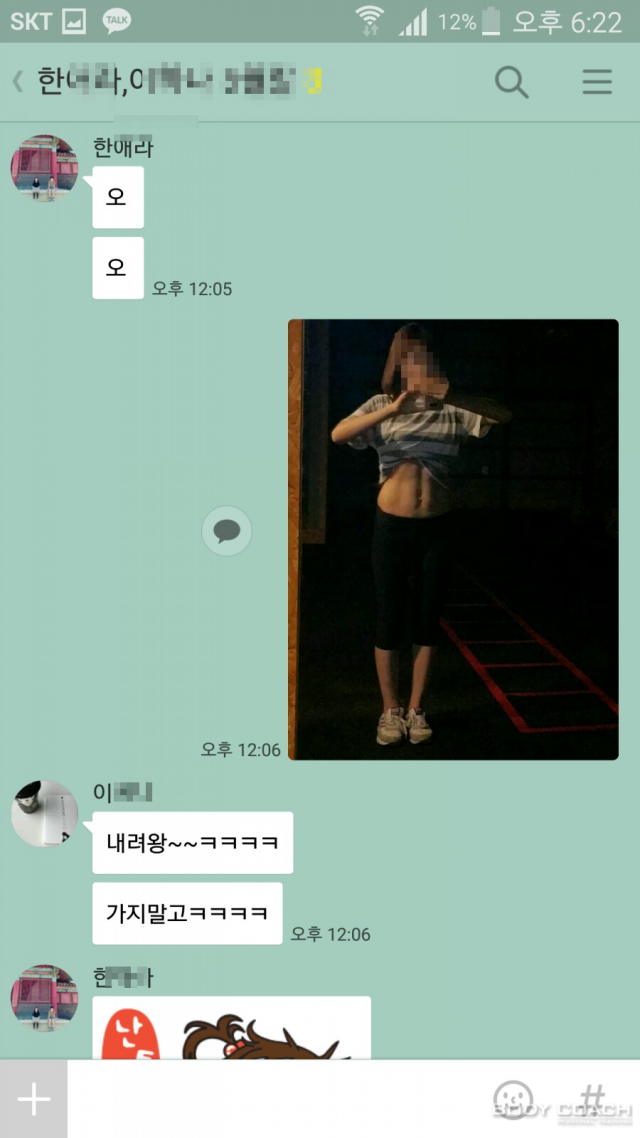This screenshot has height=1138, width=640.
Task: Open the shared photo in full view
Action: point(453,539)
